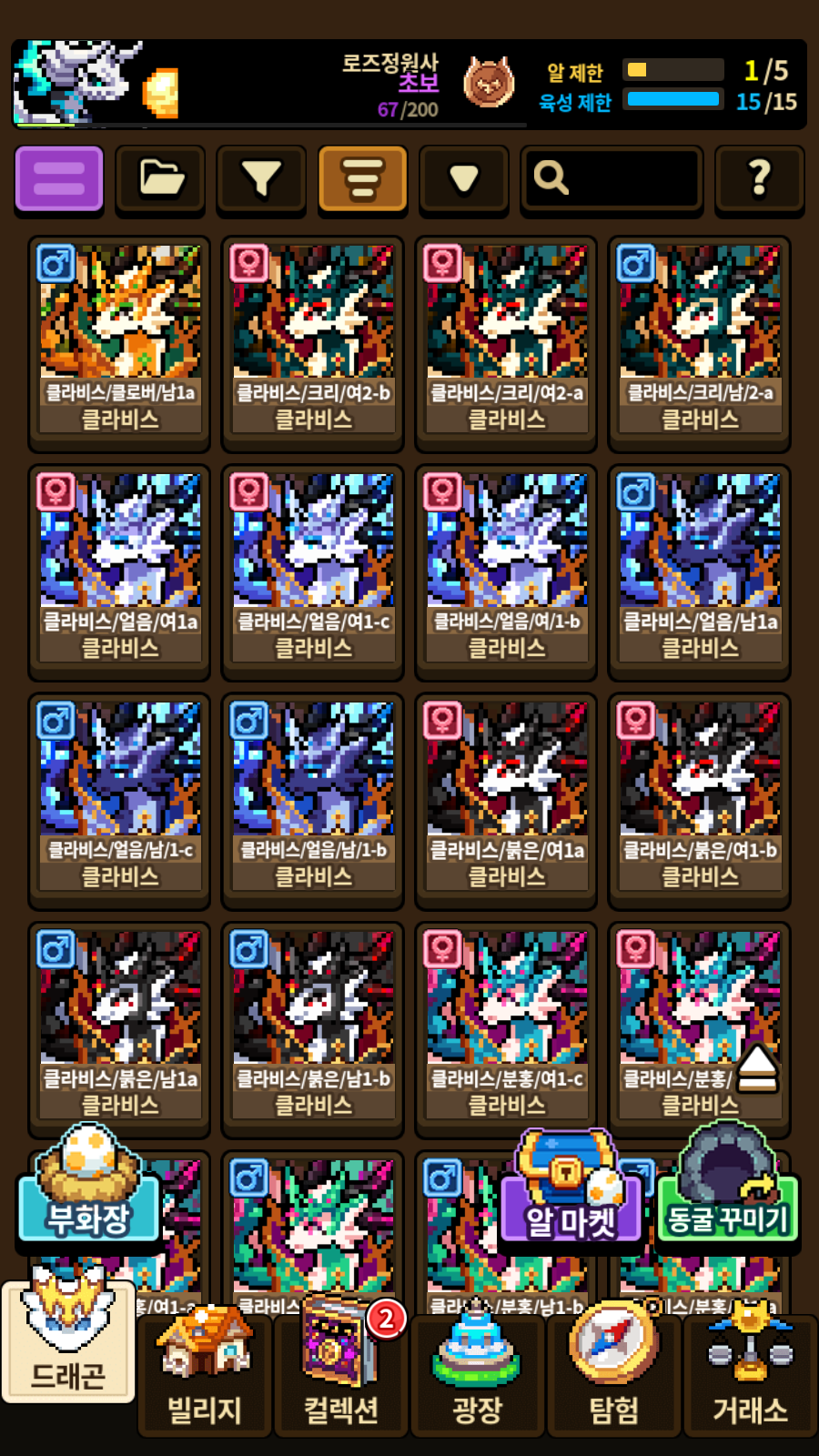Switch to the 컬렉션 tab
The width and height of the screenshot is (819, 1456).
(341, 1374)
